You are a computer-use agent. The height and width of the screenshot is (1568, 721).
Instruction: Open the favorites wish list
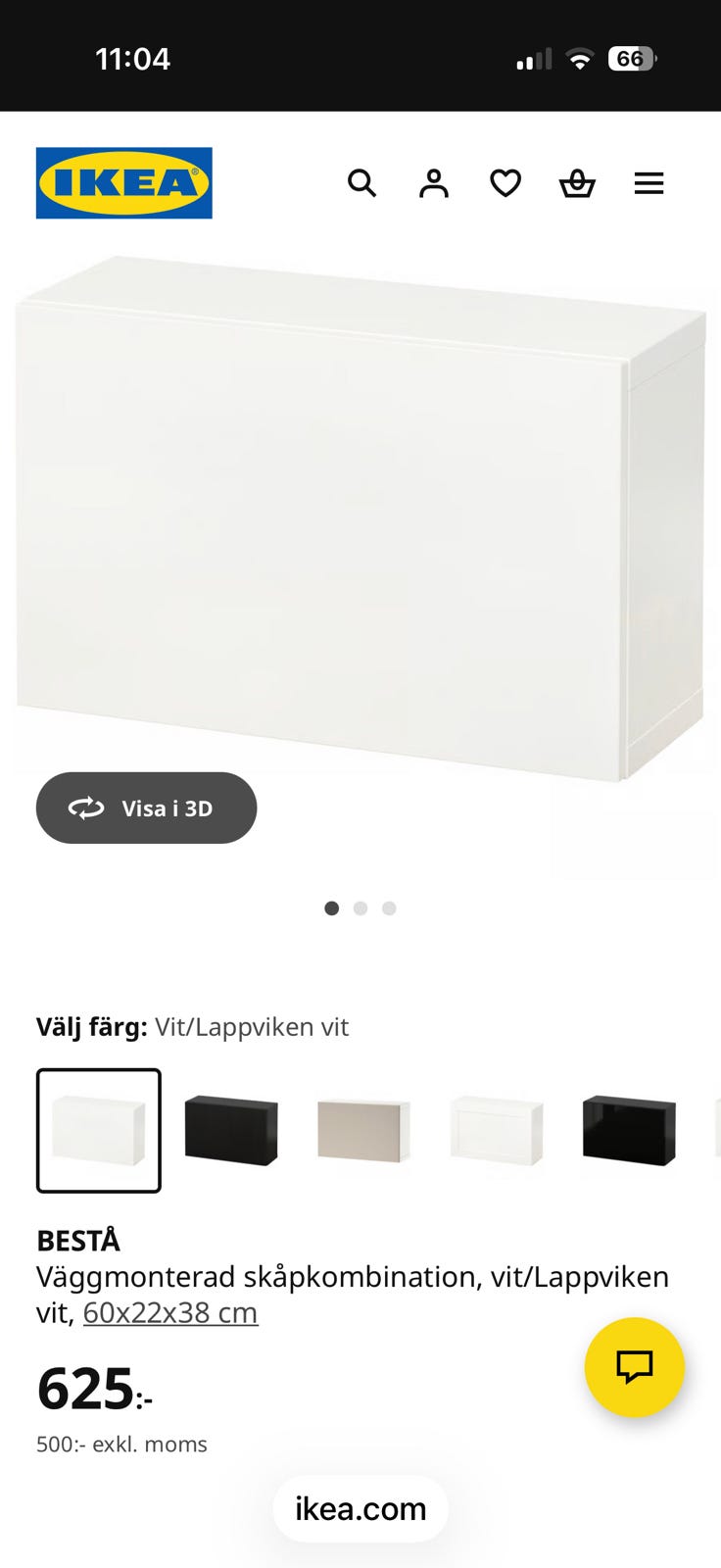505,183
